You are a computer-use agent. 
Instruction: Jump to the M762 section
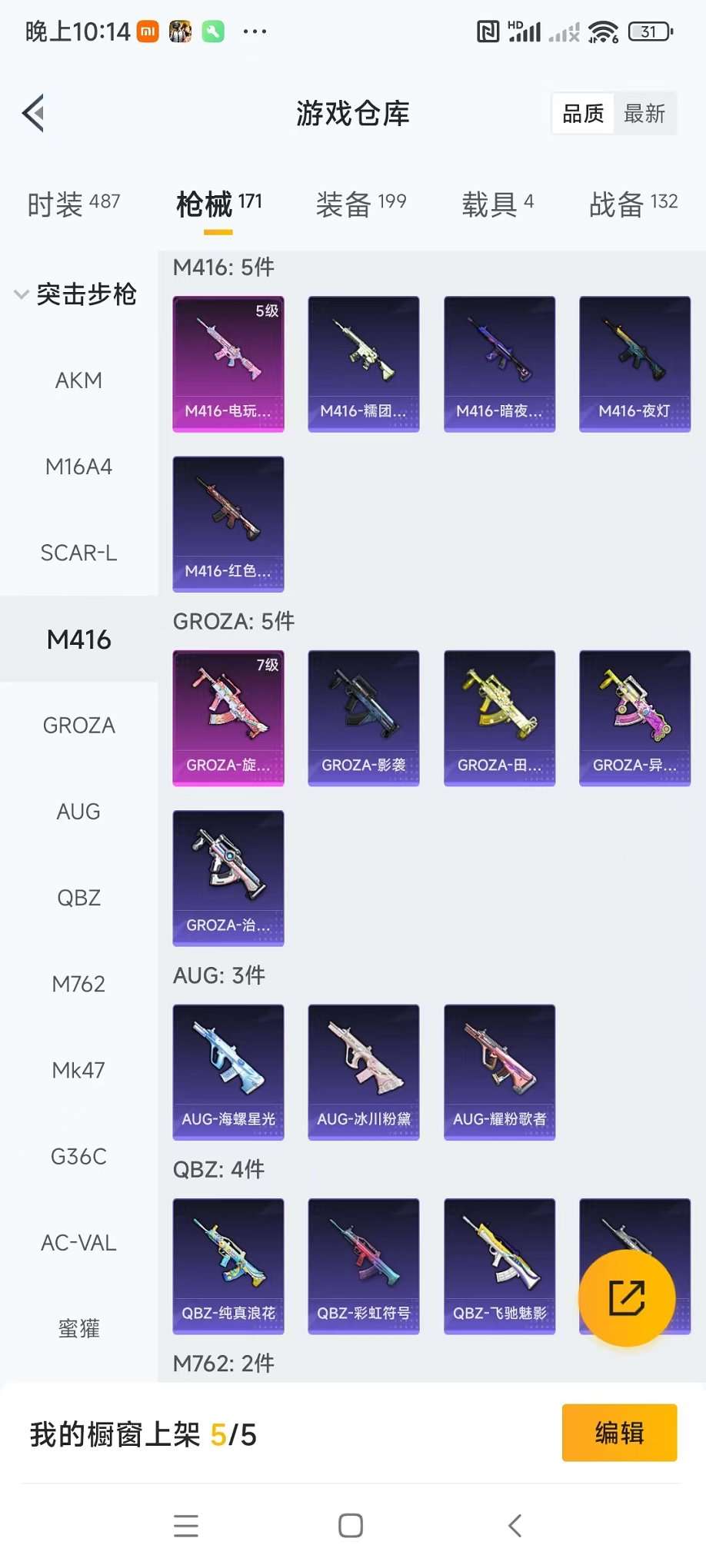[x=78, y=984]
